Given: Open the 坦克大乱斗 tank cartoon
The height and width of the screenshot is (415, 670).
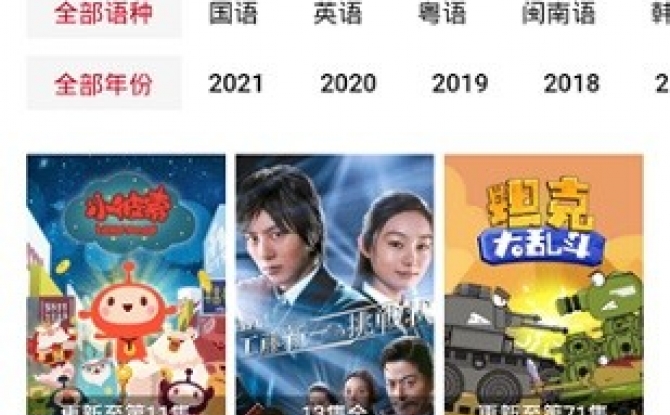Looking at the screenshot, I should pos(543,285).
